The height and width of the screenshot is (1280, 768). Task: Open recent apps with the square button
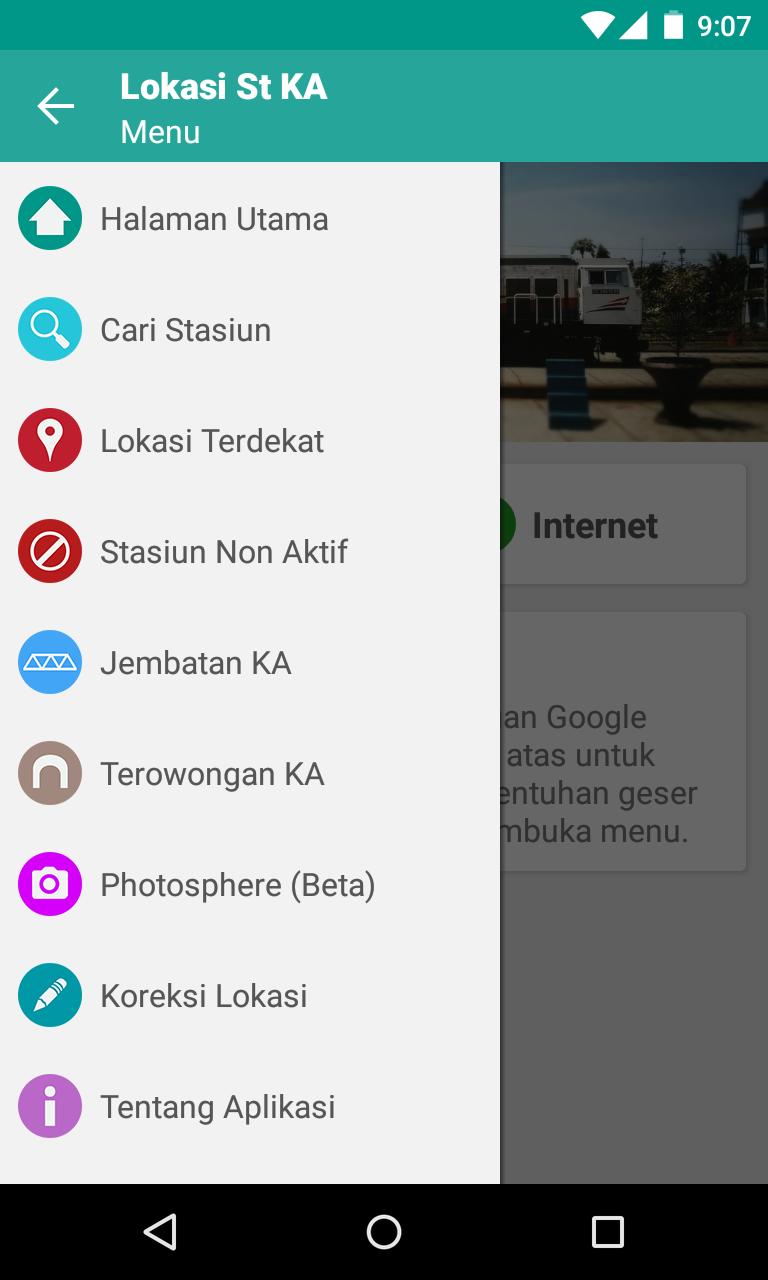[x=607, y=1232]
